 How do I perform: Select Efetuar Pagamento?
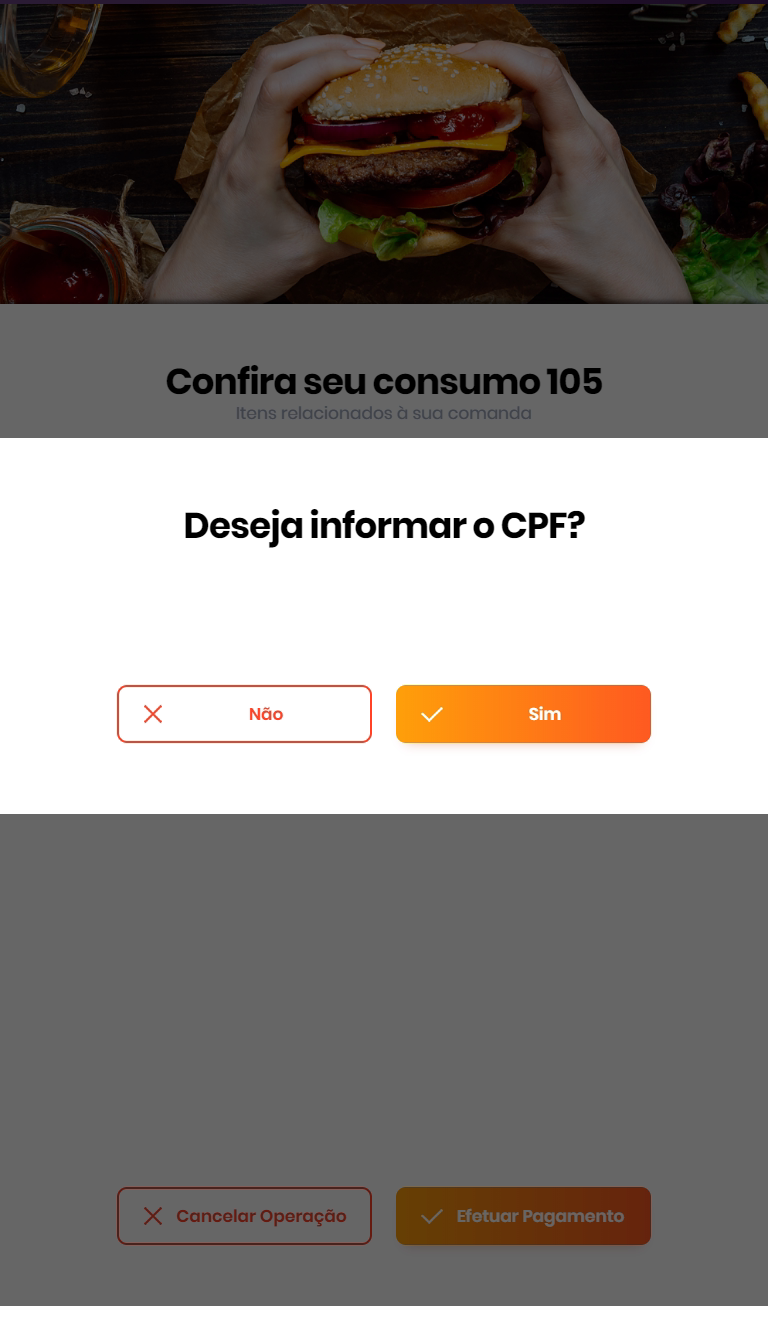pyautogui.click(x=523, y=1216)
